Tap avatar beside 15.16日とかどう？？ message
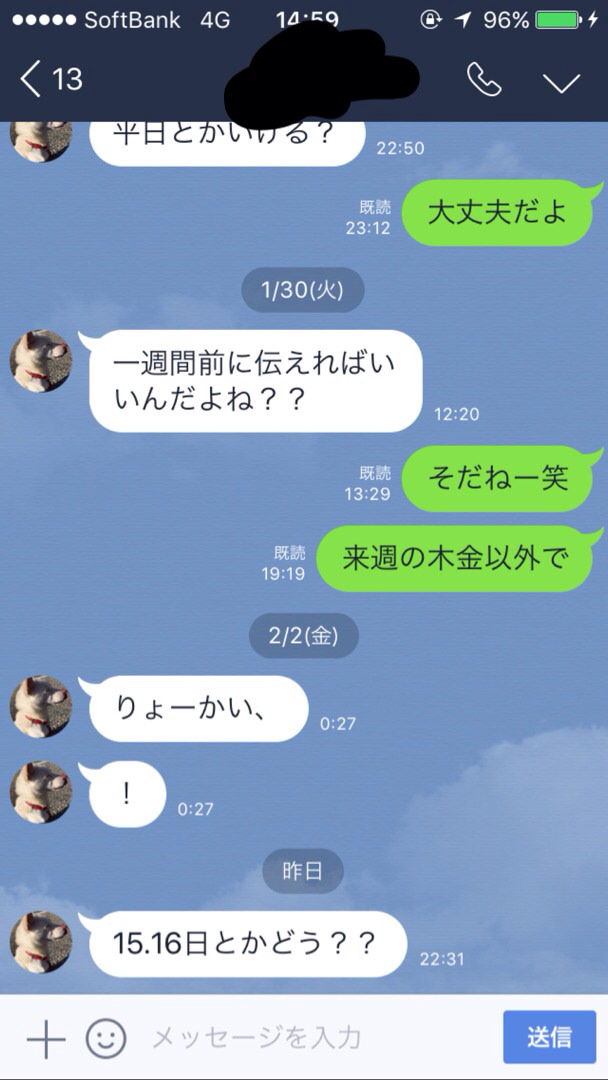This screenshot has height=1080, width=608. (41, 942)
